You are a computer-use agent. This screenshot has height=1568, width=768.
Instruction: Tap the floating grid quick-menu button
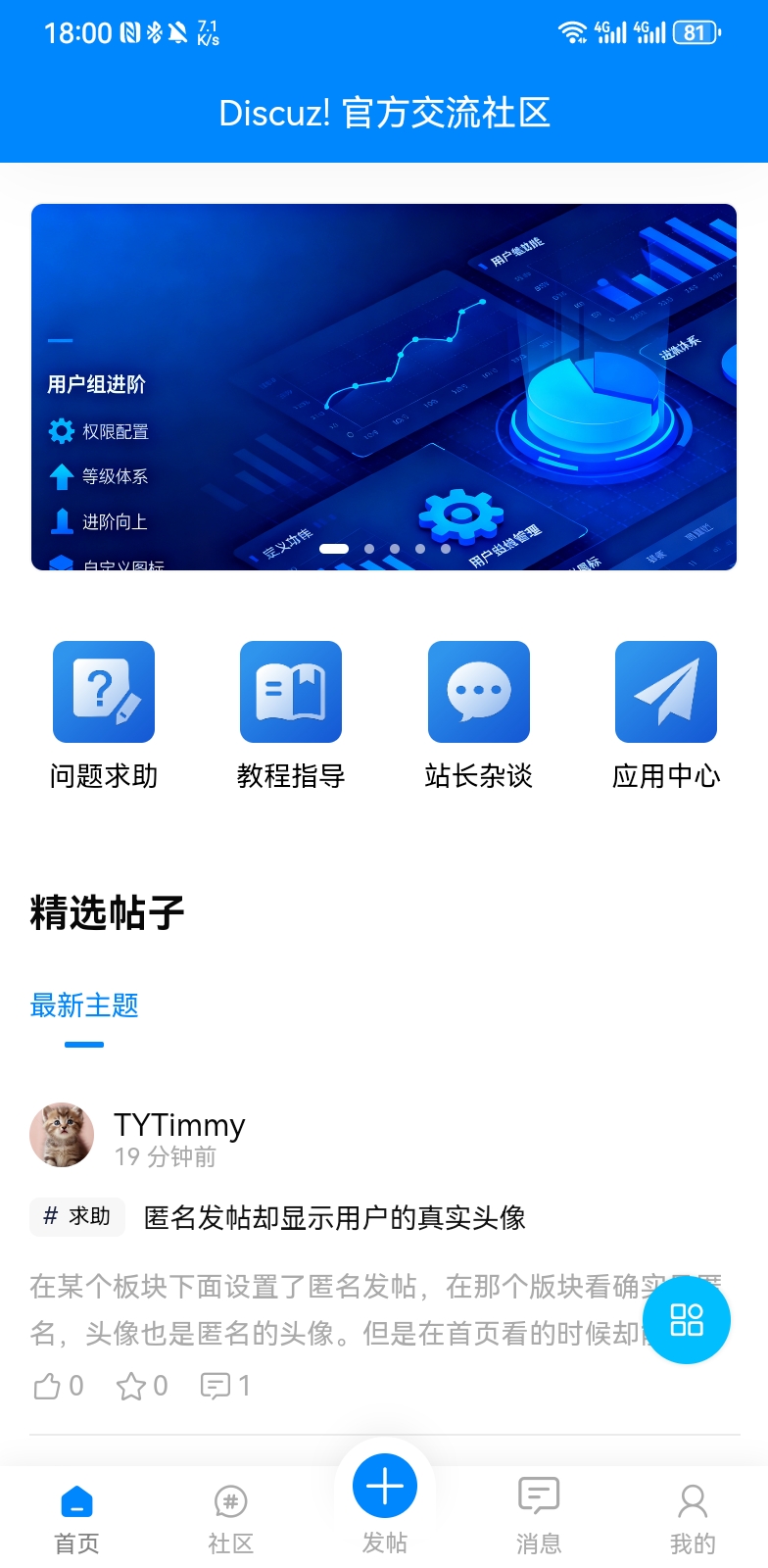pos(686,1319)
